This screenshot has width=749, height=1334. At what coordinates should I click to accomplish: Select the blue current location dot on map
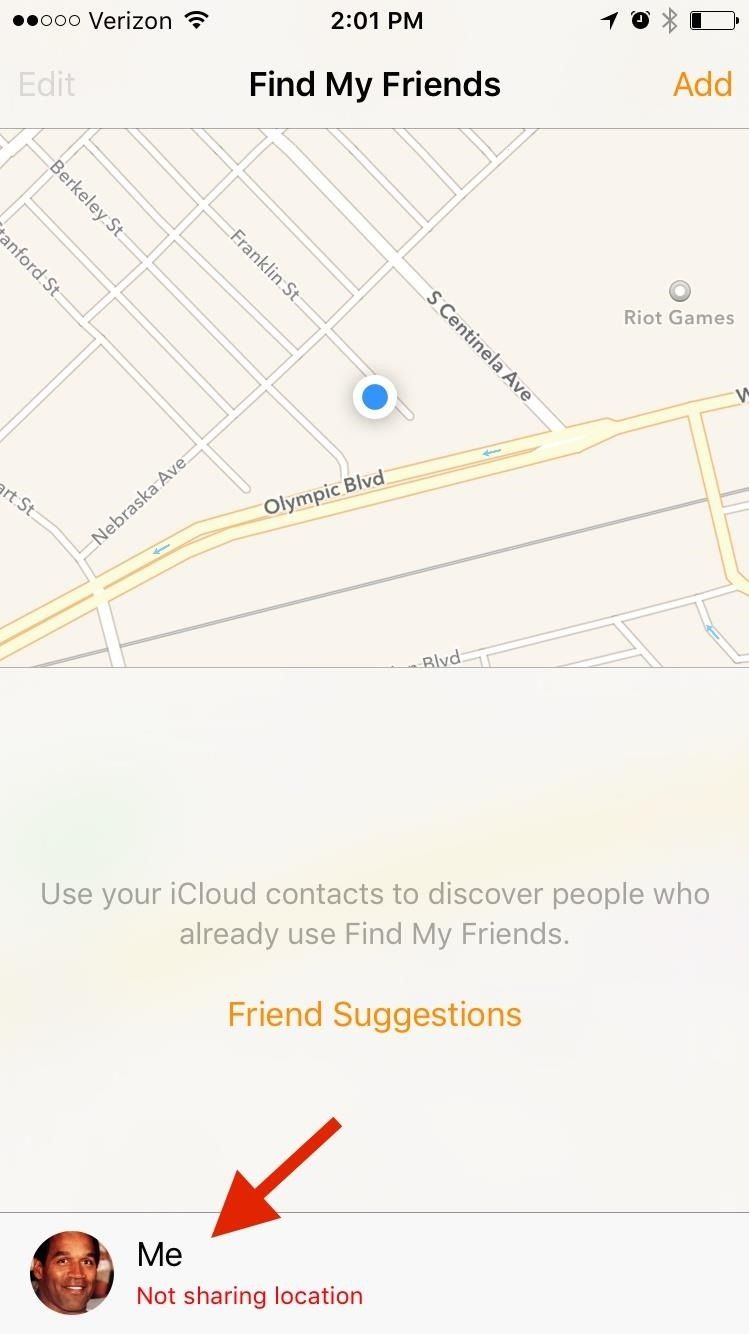[375, 397]
